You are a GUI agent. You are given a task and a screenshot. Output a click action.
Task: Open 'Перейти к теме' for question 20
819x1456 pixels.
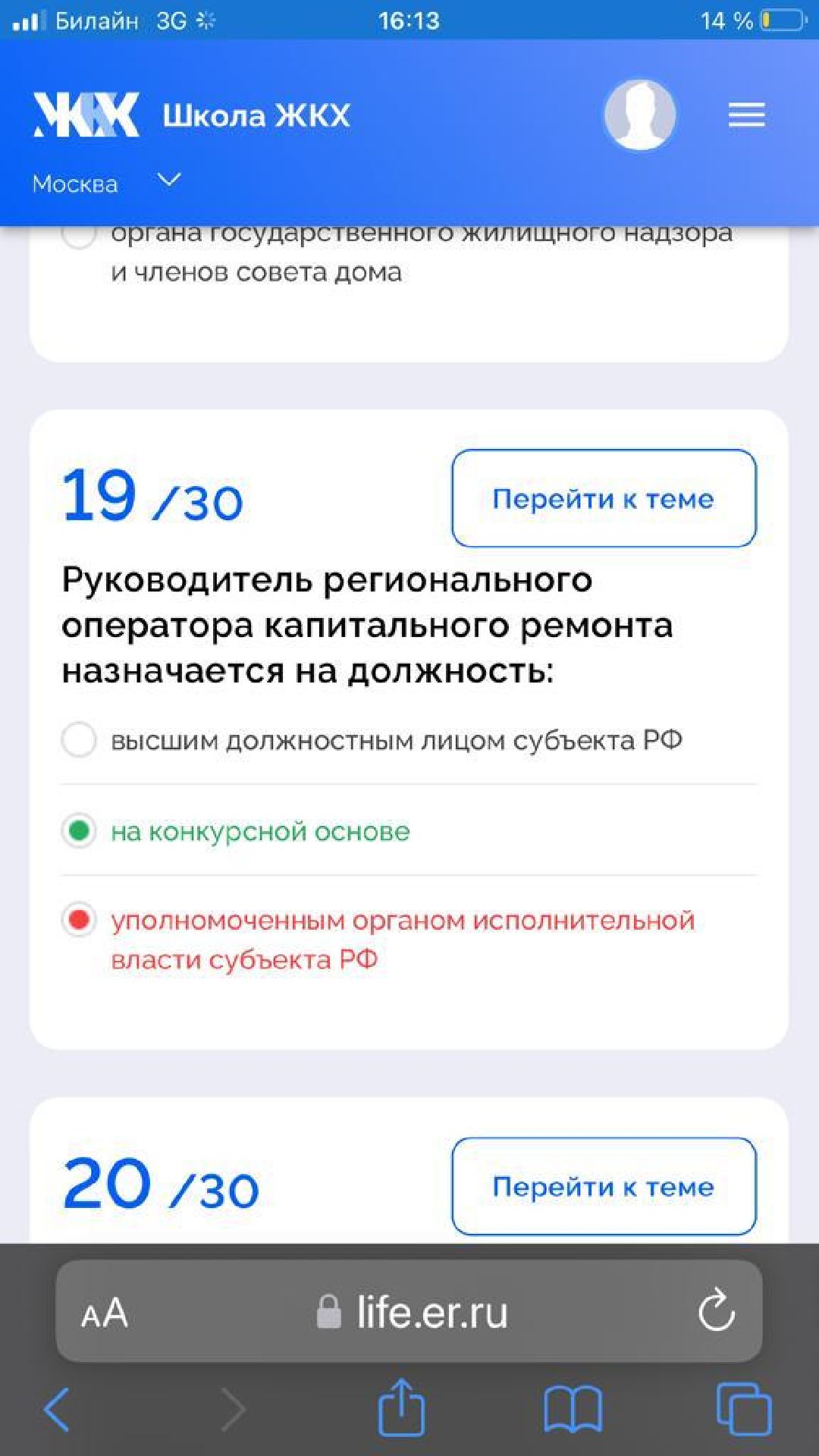(x=603, y=1188)
